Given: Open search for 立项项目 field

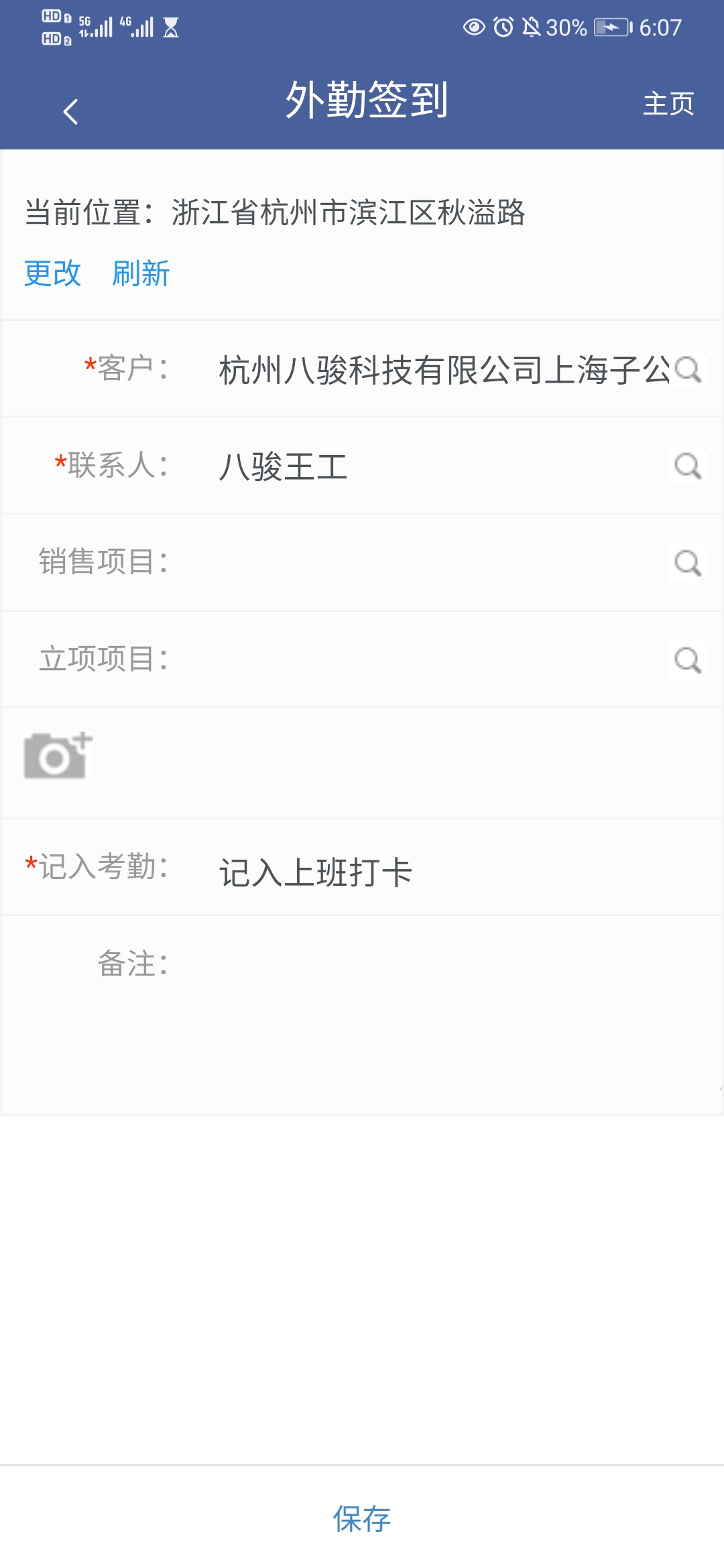Looking at the screenshot, I should click(688, 660).
